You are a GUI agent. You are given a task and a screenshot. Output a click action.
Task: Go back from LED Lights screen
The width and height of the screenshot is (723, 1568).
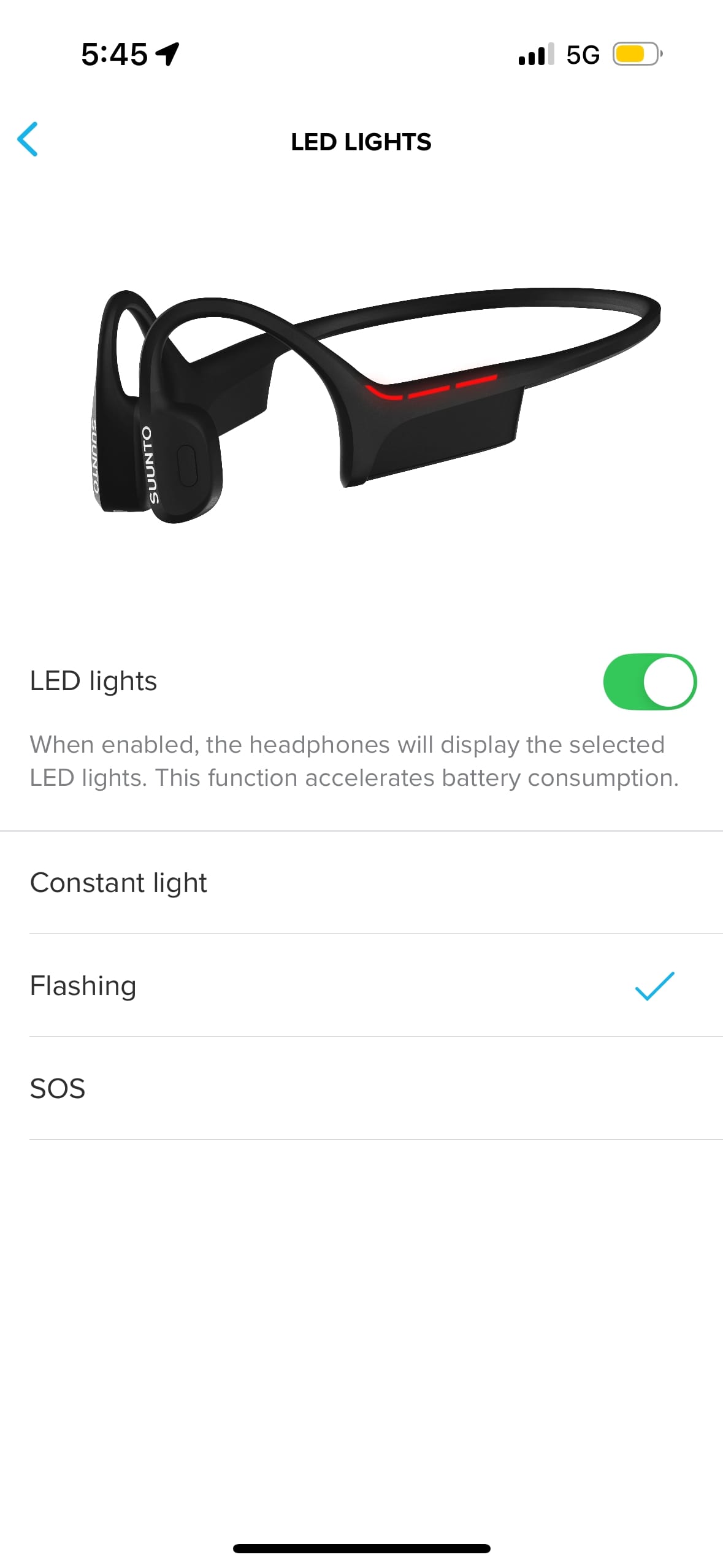point(28,139)
